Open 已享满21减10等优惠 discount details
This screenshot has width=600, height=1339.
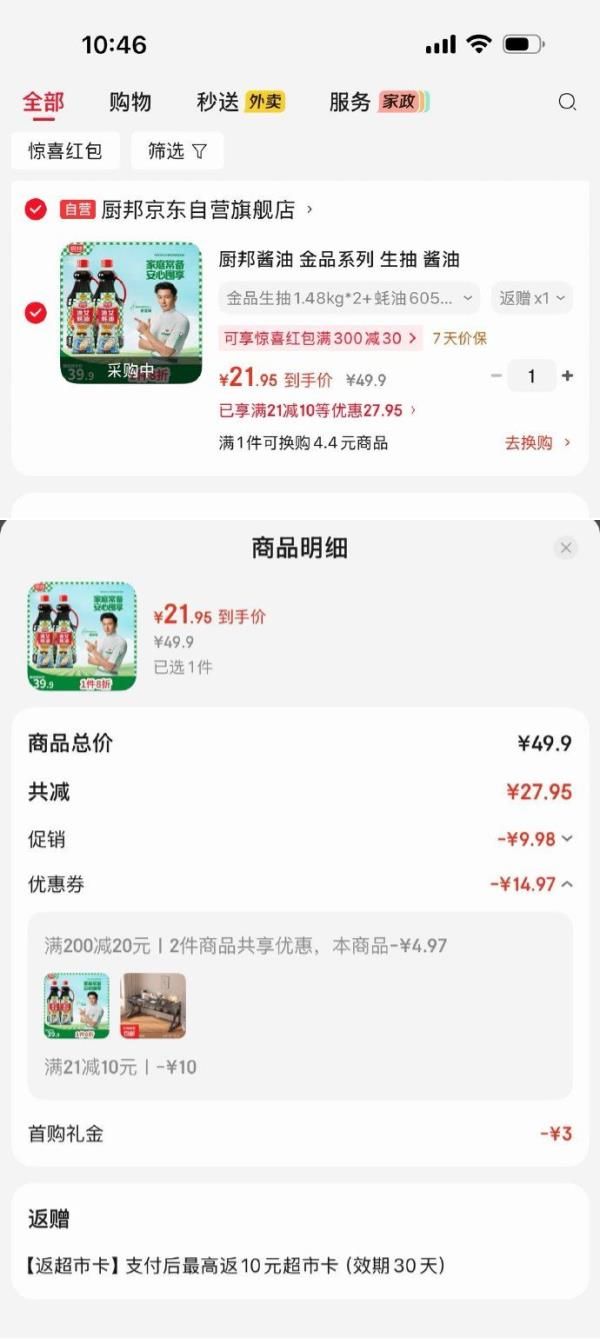[x=318, y=410]
